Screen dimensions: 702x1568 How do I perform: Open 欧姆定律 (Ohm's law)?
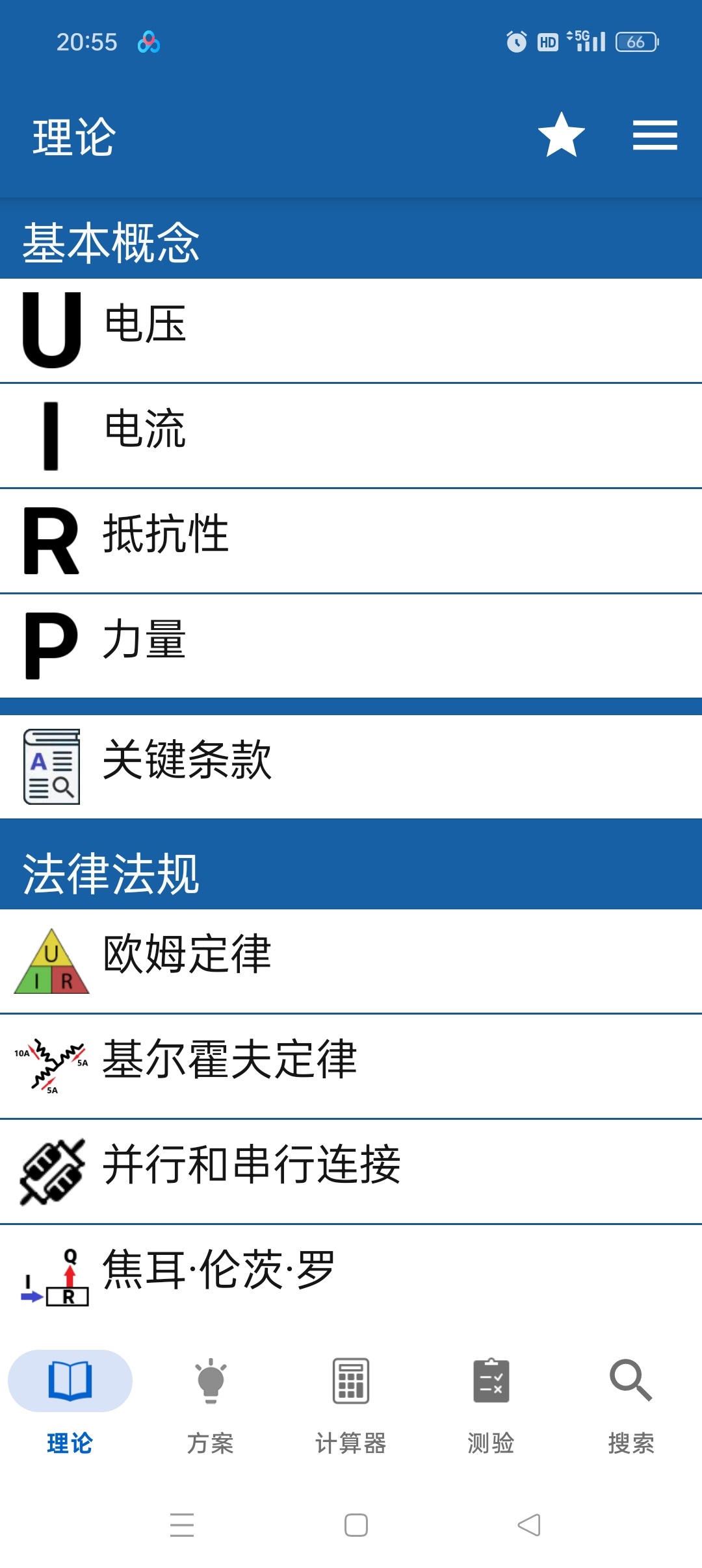point(351,961)
